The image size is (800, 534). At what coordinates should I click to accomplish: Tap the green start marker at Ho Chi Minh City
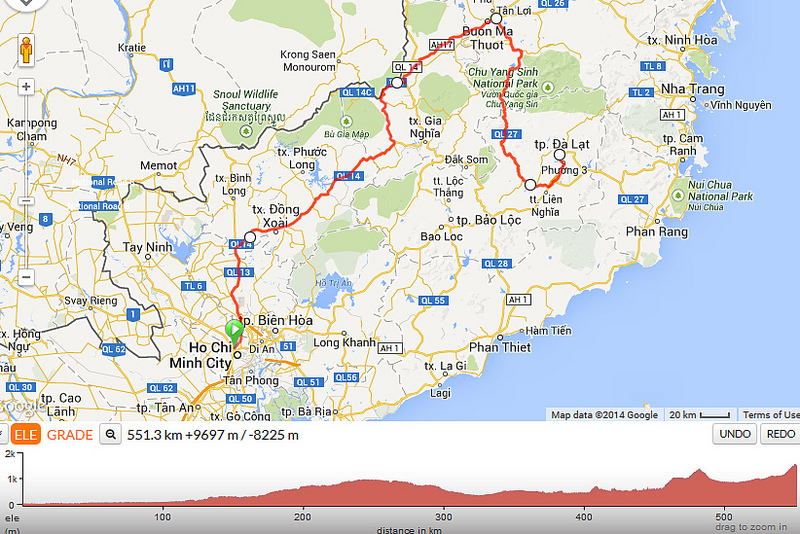click(x=235, y=331)
